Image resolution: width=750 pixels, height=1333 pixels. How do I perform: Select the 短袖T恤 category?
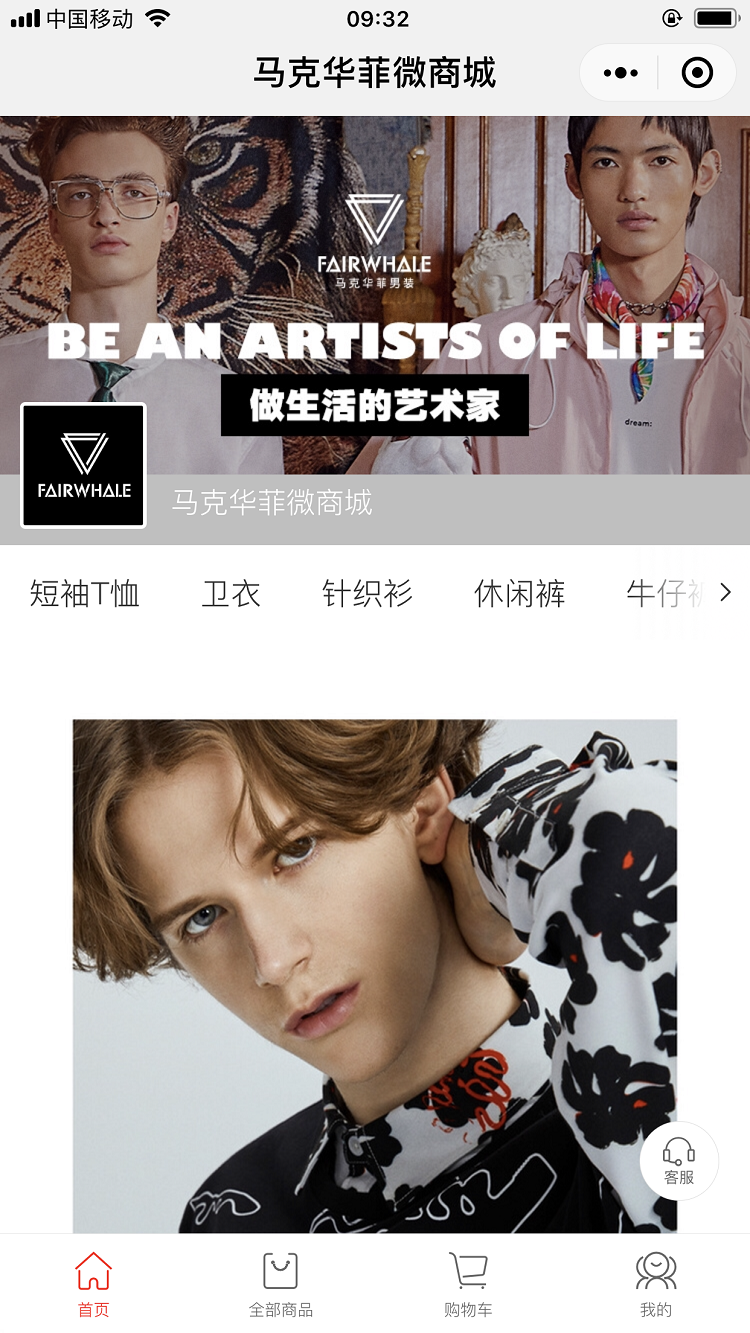click(85, 594)
